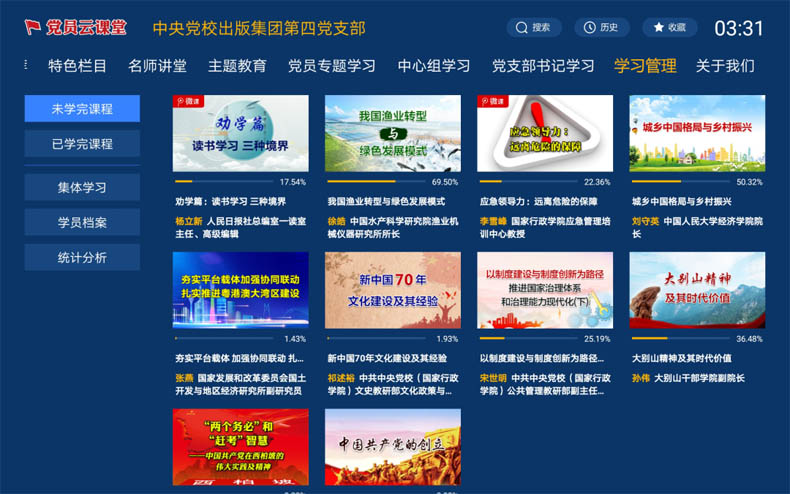Open the 中心组学习 tab
790x494 pixels.
pyautogui.click(x=434, y=66)
